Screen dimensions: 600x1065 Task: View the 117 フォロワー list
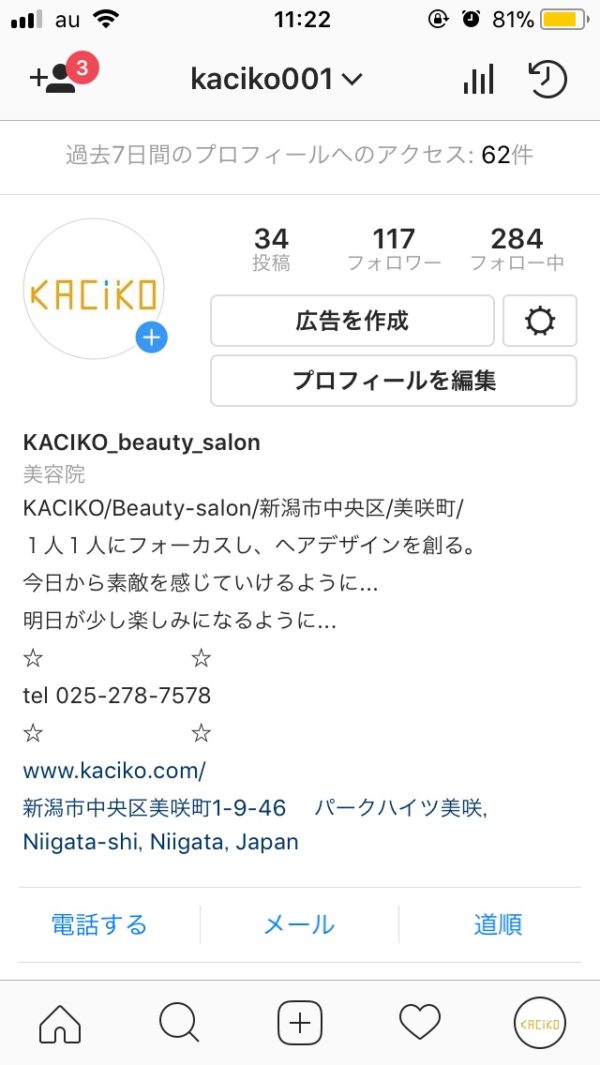(x=393, y=250)
